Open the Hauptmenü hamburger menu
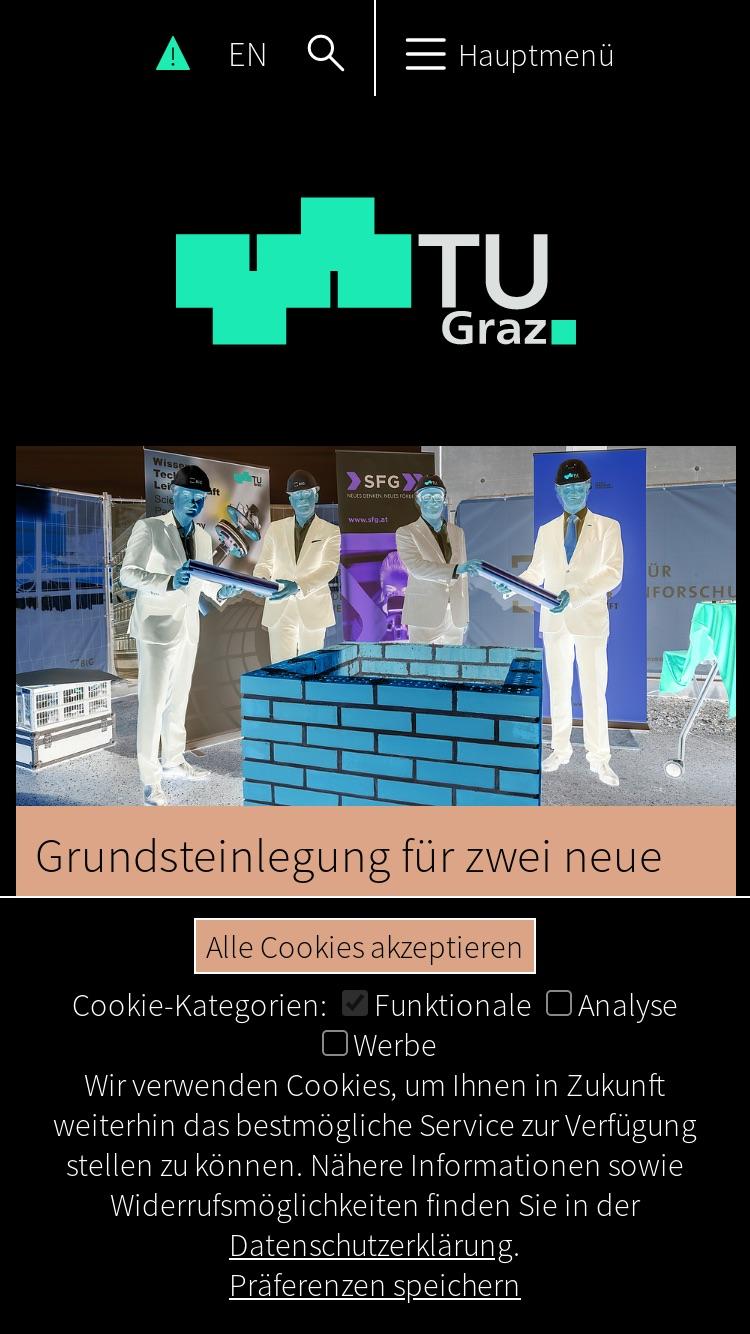The width and height of the screenshot is (750, 1334). tap(509, 55)
